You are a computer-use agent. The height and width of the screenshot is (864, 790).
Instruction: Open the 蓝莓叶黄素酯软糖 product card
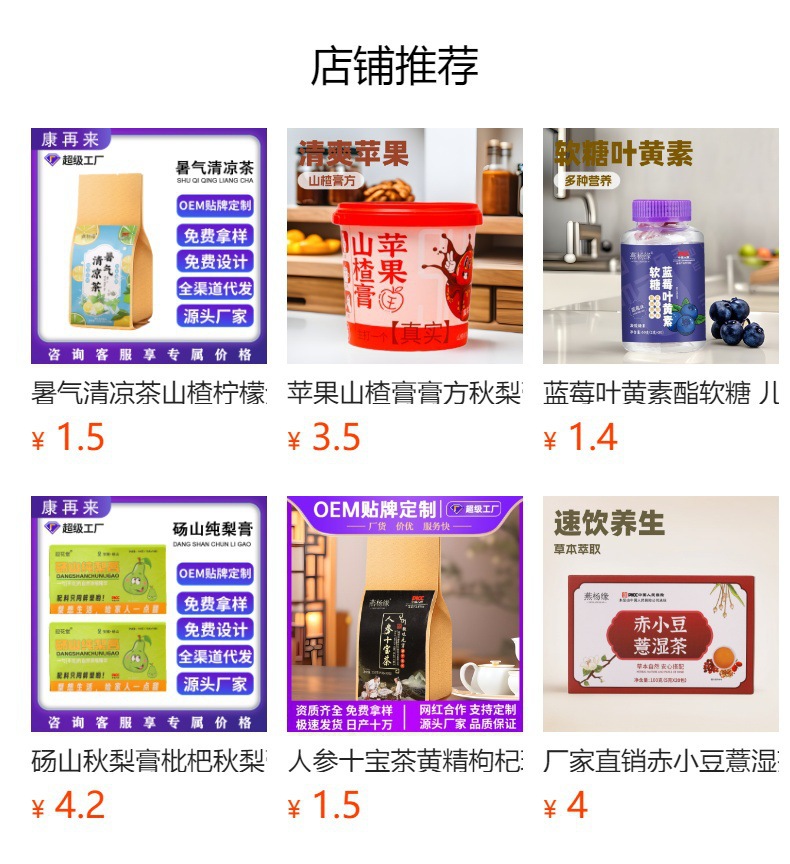[x=661, y=246]
